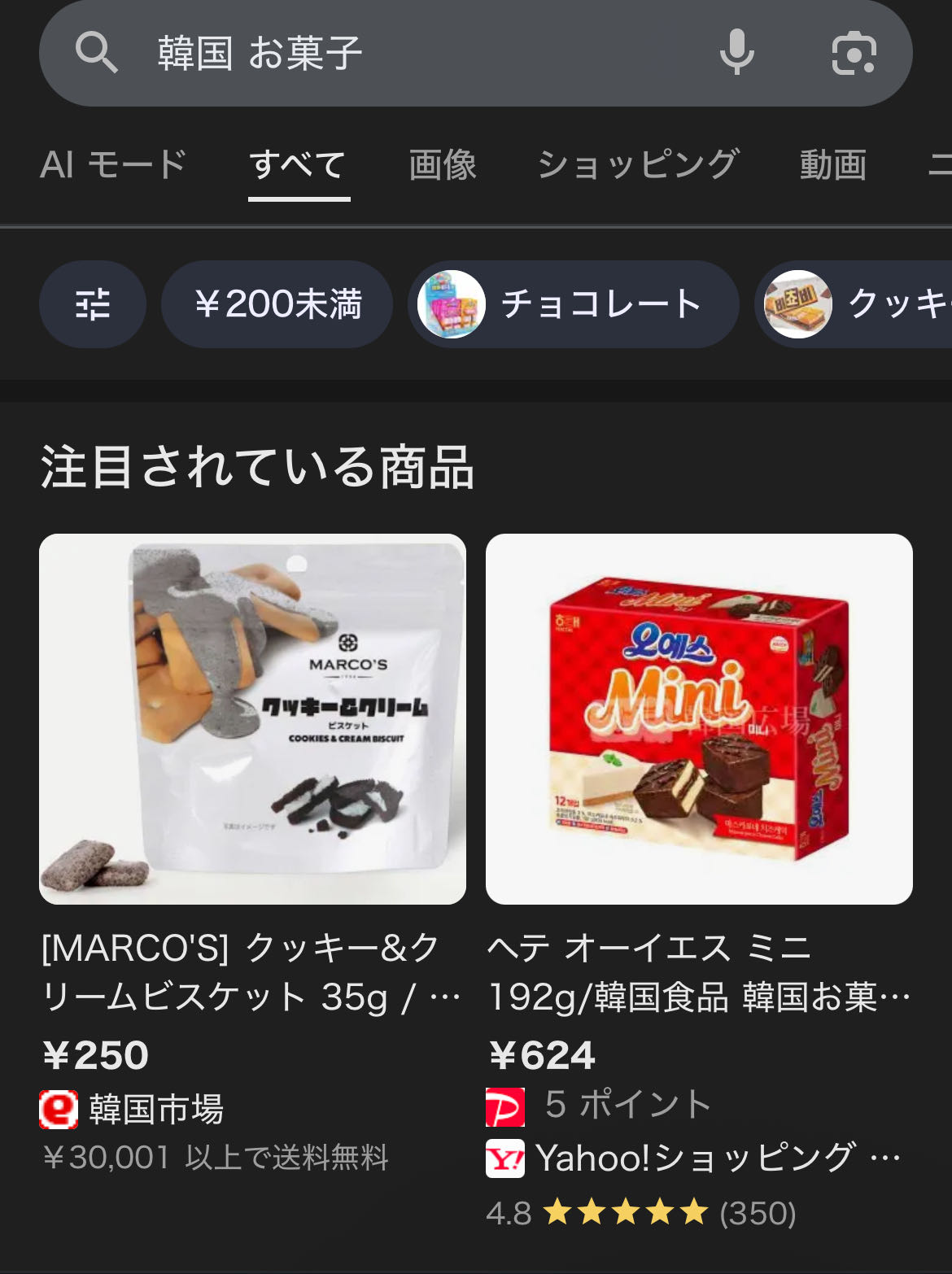Filter results by チョコレート

pos(574,304)
